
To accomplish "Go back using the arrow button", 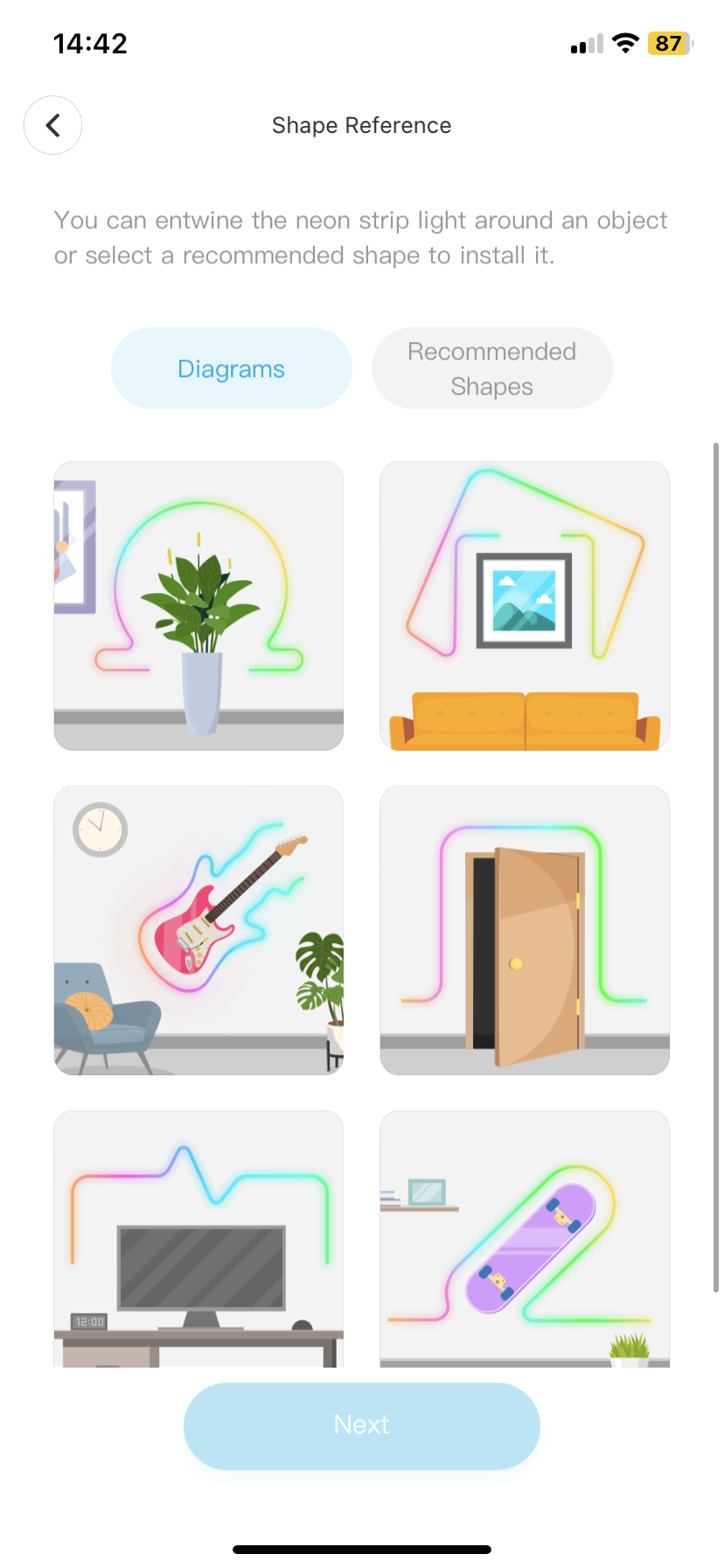I will (52, 125).
